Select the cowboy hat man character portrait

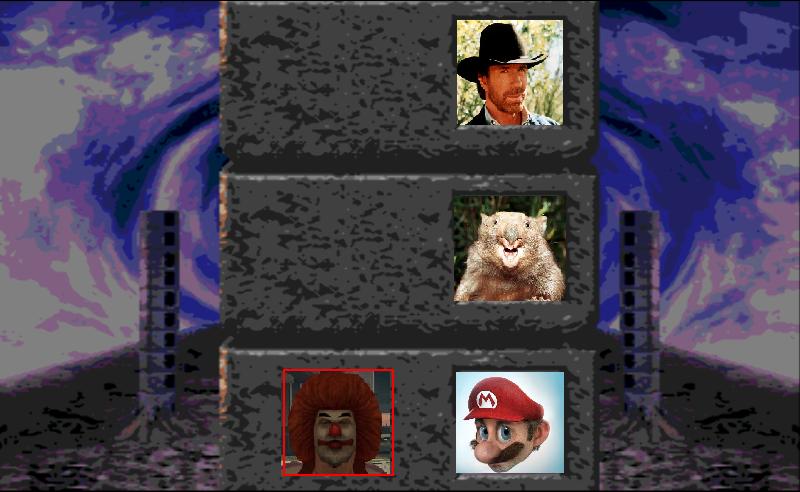[x=510, y=73]
